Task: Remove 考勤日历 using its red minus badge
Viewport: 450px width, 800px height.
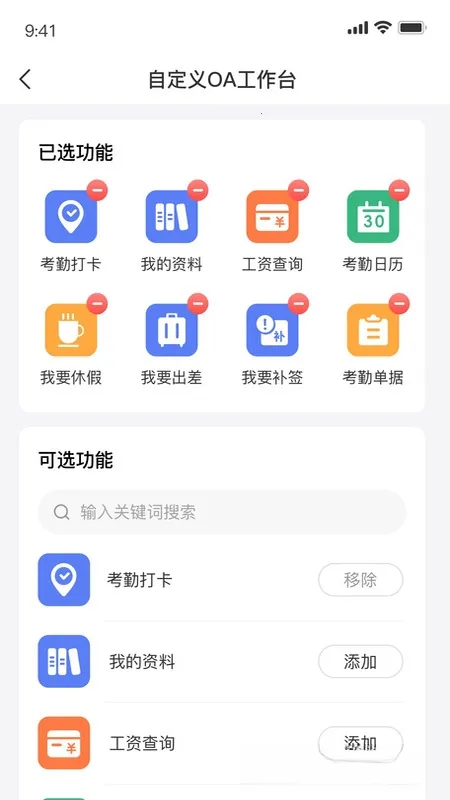Action: [x=399, y=190]
